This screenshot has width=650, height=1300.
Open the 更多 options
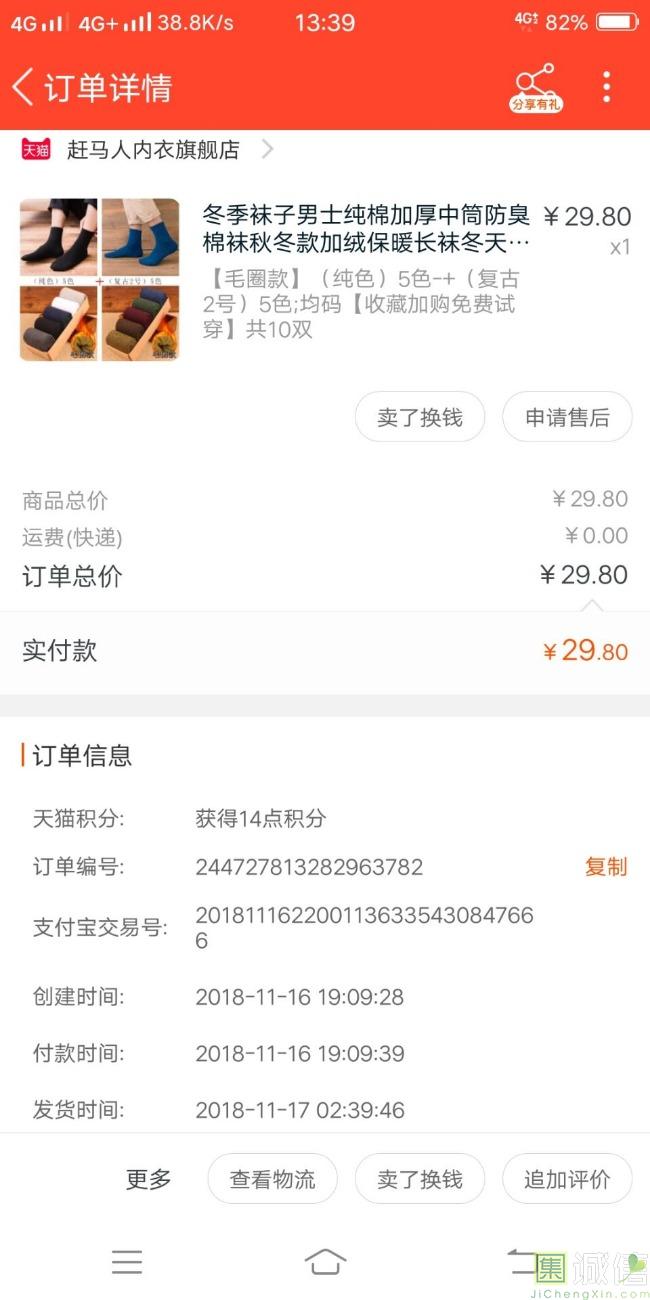click(x=149, y=1179)
